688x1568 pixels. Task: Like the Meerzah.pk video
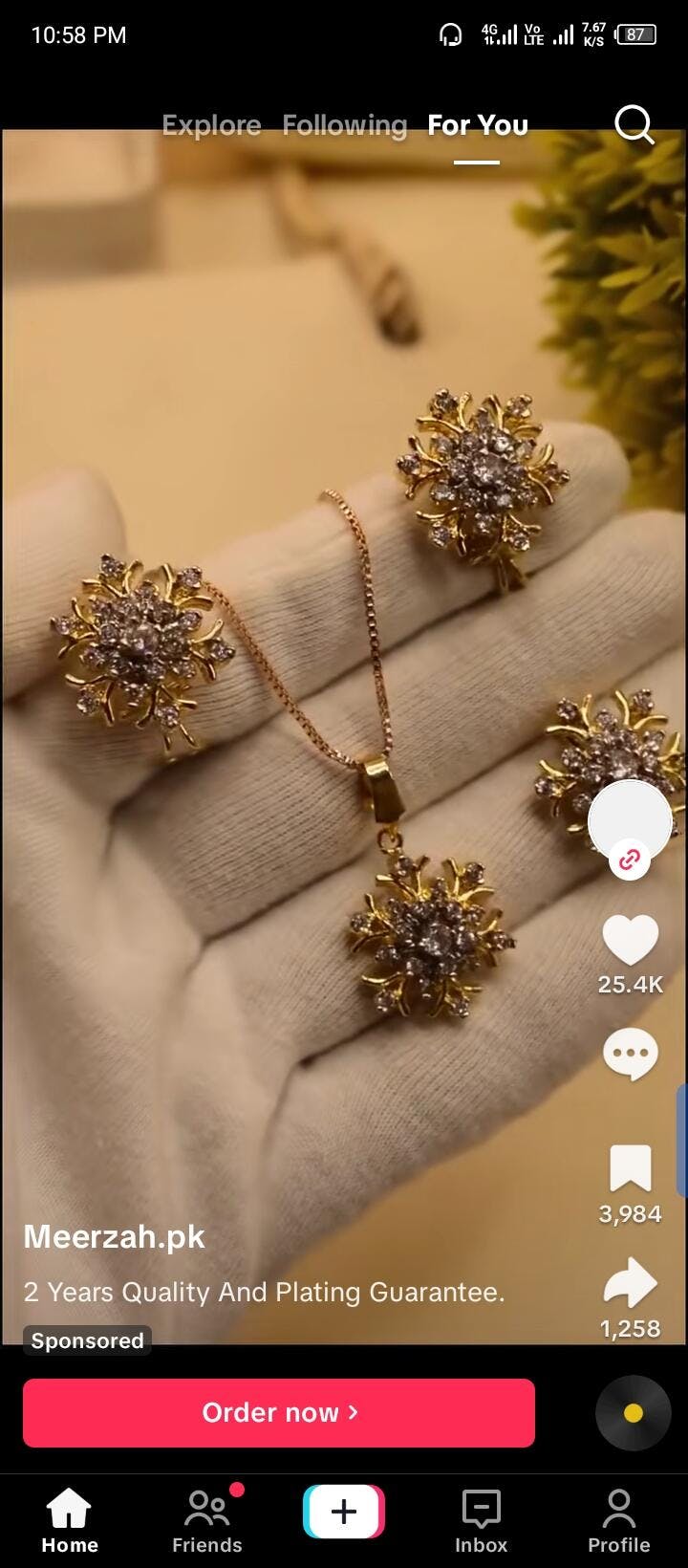click(x=630, y=940)
